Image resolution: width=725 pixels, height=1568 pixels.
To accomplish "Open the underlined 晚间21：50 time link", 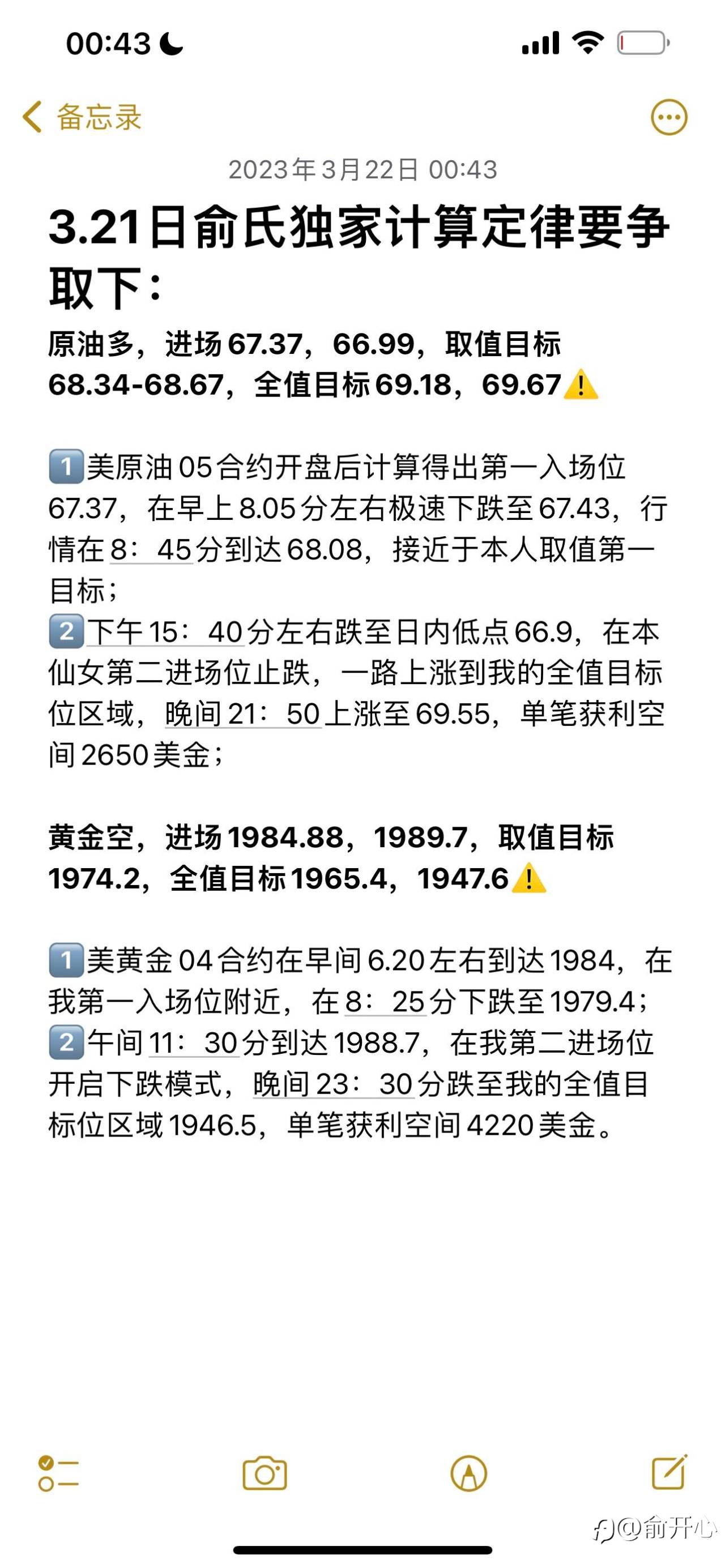I will (x=242, y=714).
